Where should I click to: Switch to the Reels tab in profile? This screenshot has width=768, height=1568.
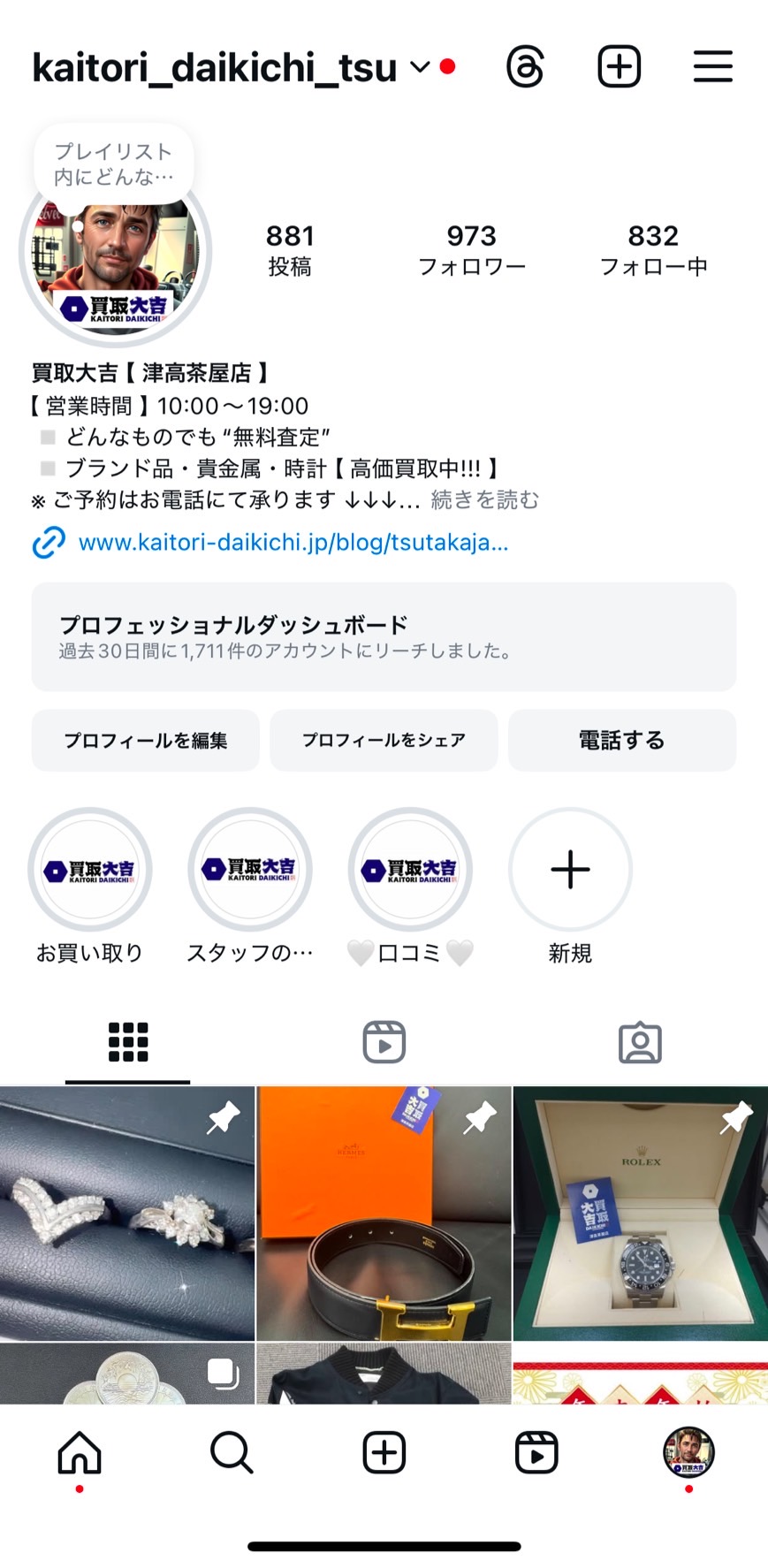(x=384, y=1042)
